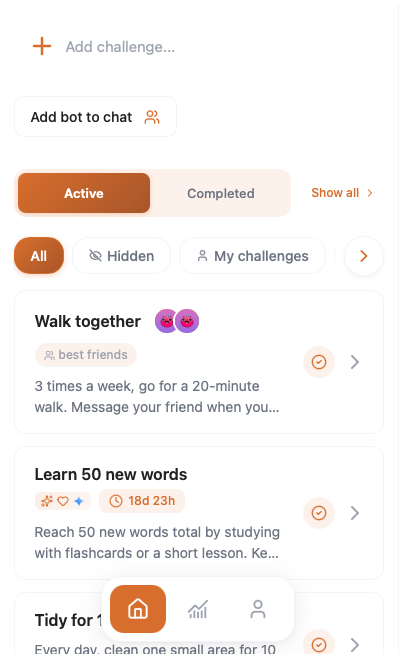This screenshot has width=400, height=660.
Task: Filter by Hidden challenges
Action: point(122,256)
